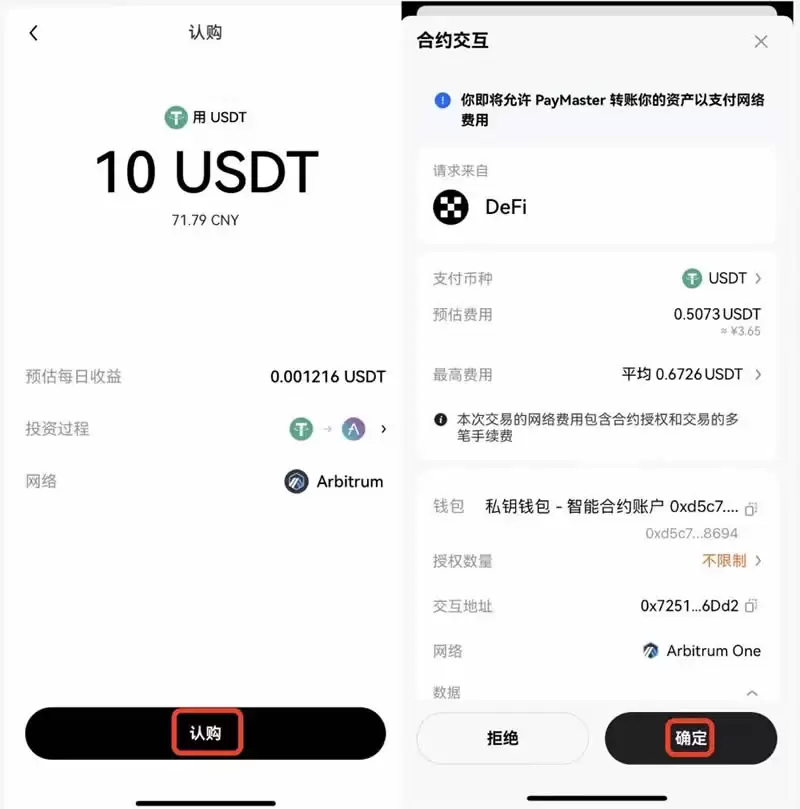Screen dimensions: 800x809
Task: Click the Arbitrum One icon in 网络 row
Action: (650, 651)
